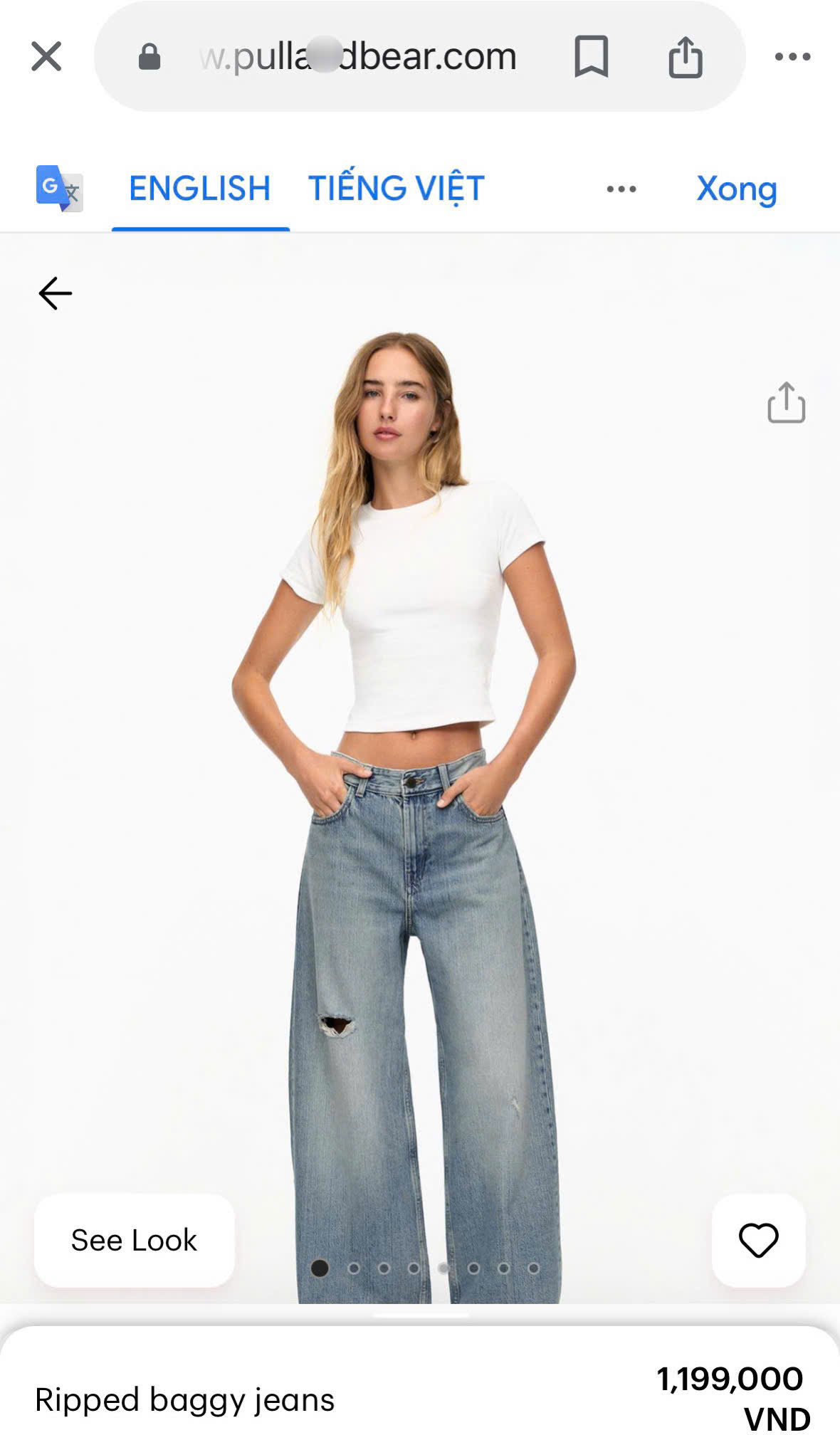Add the jeans to wishlist
The height and width of the screenshot is (1435, 840).
(x=758, y=1240)
